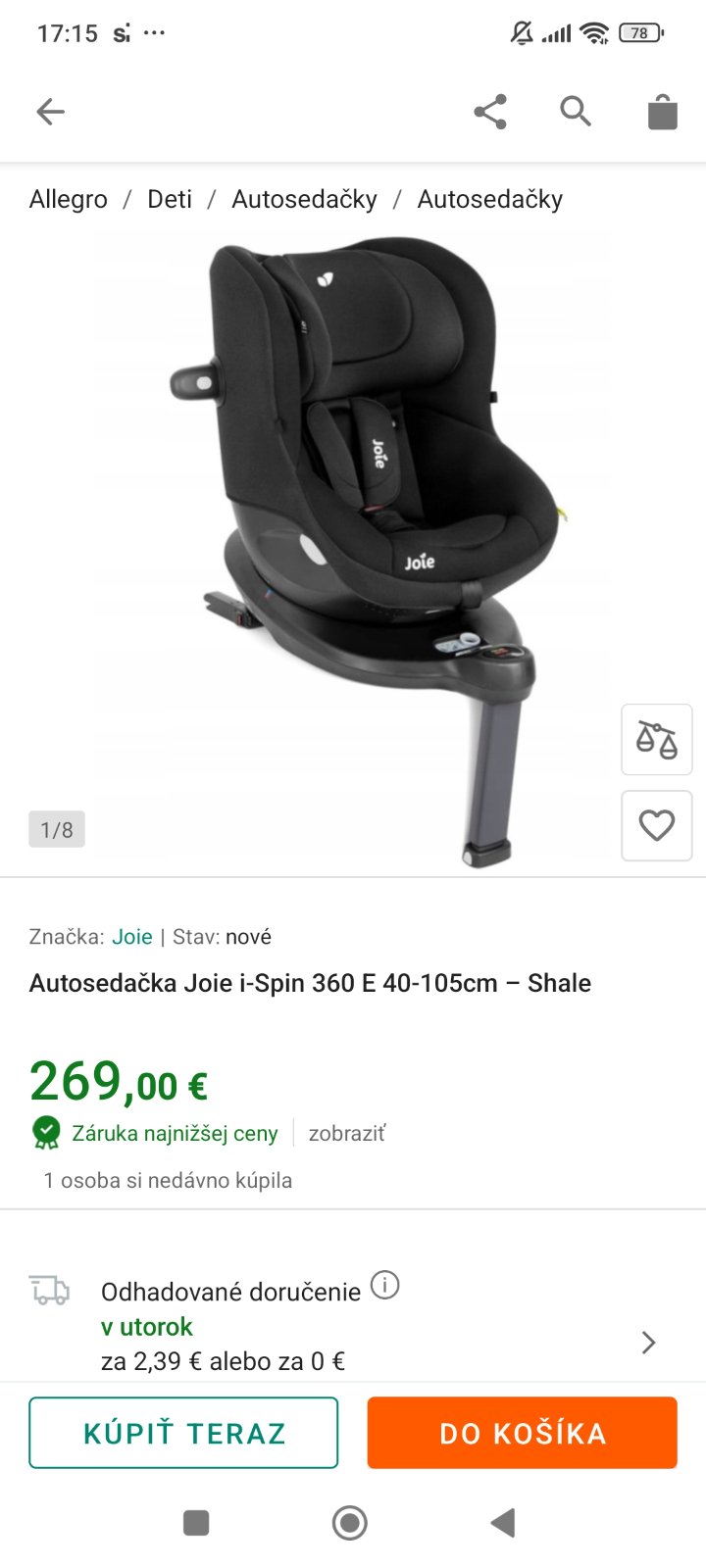Add the item with DO KOŠÍKA
Image resolution: width=706 pixels, height=1568 pixels.
tap(523, 1433)
